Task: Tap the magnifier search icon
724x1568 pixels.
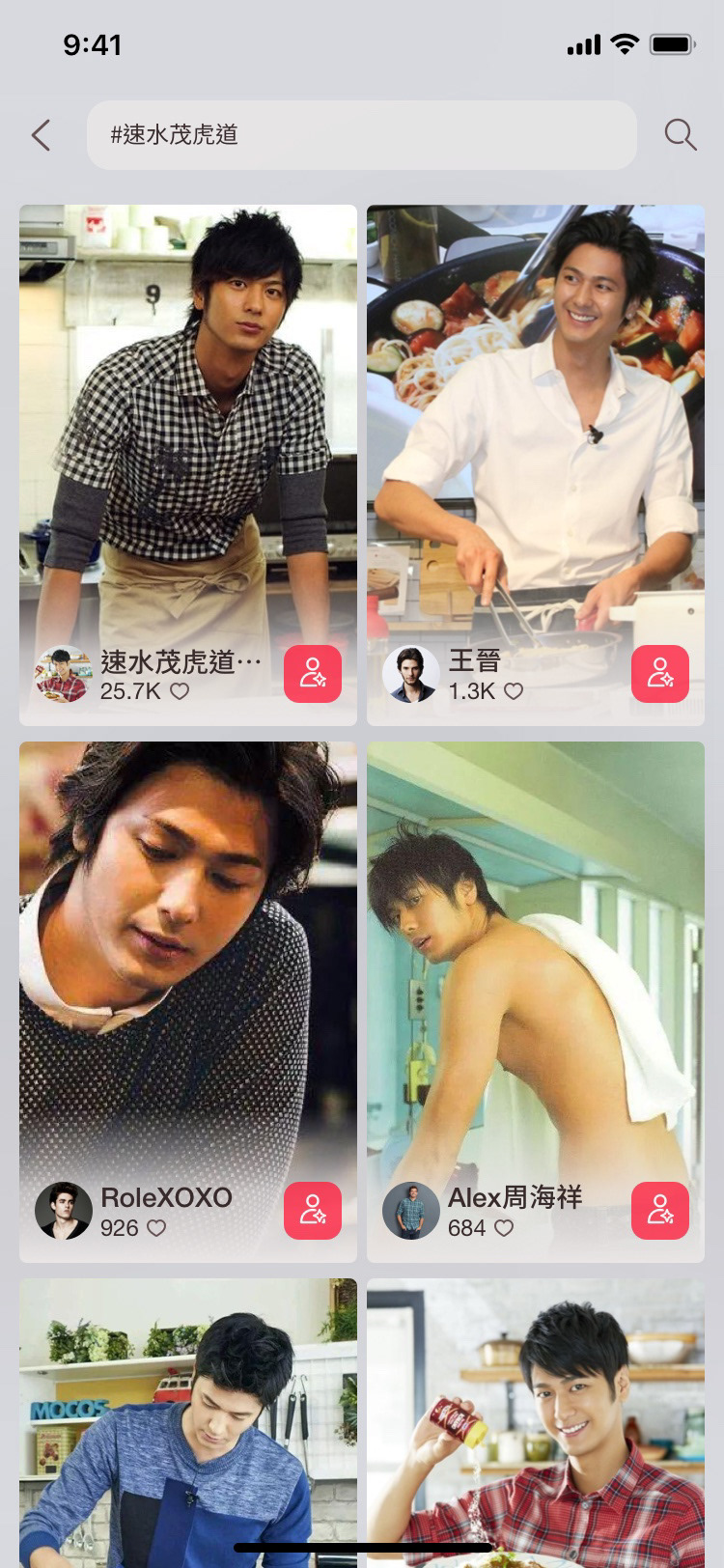Action: click(x=681, y=135)
